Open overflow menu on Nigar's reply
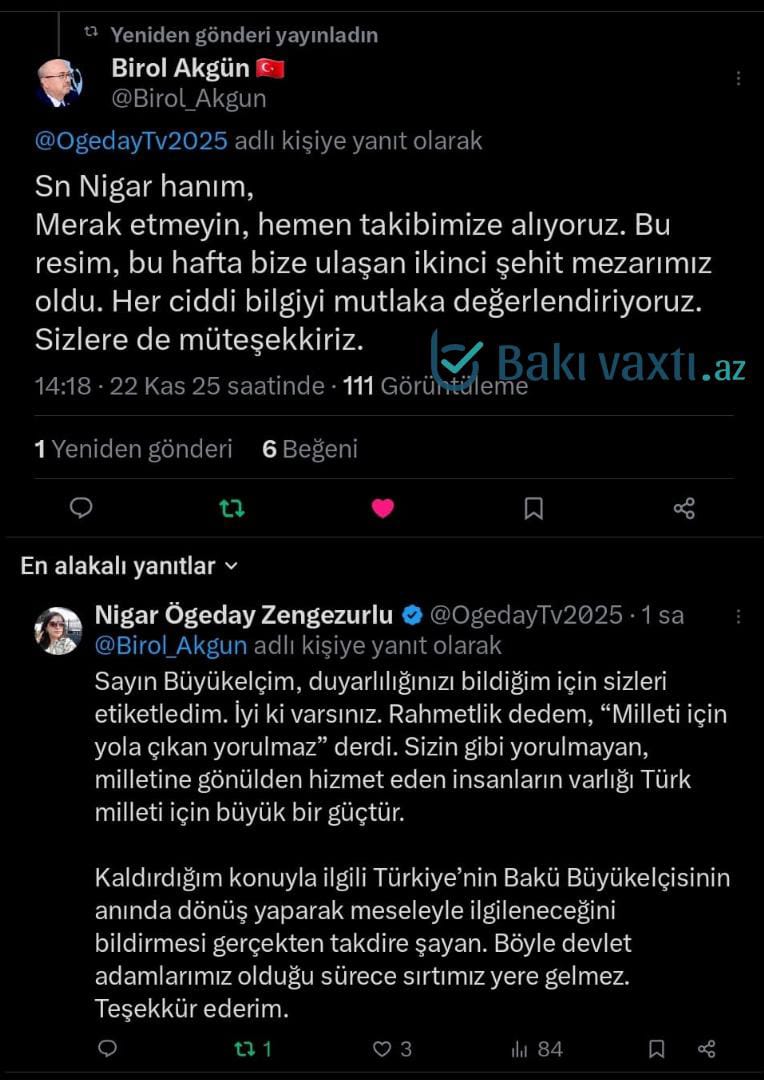Image resolution: width=764 pixels, height=1080 pixels. [738, 616]
